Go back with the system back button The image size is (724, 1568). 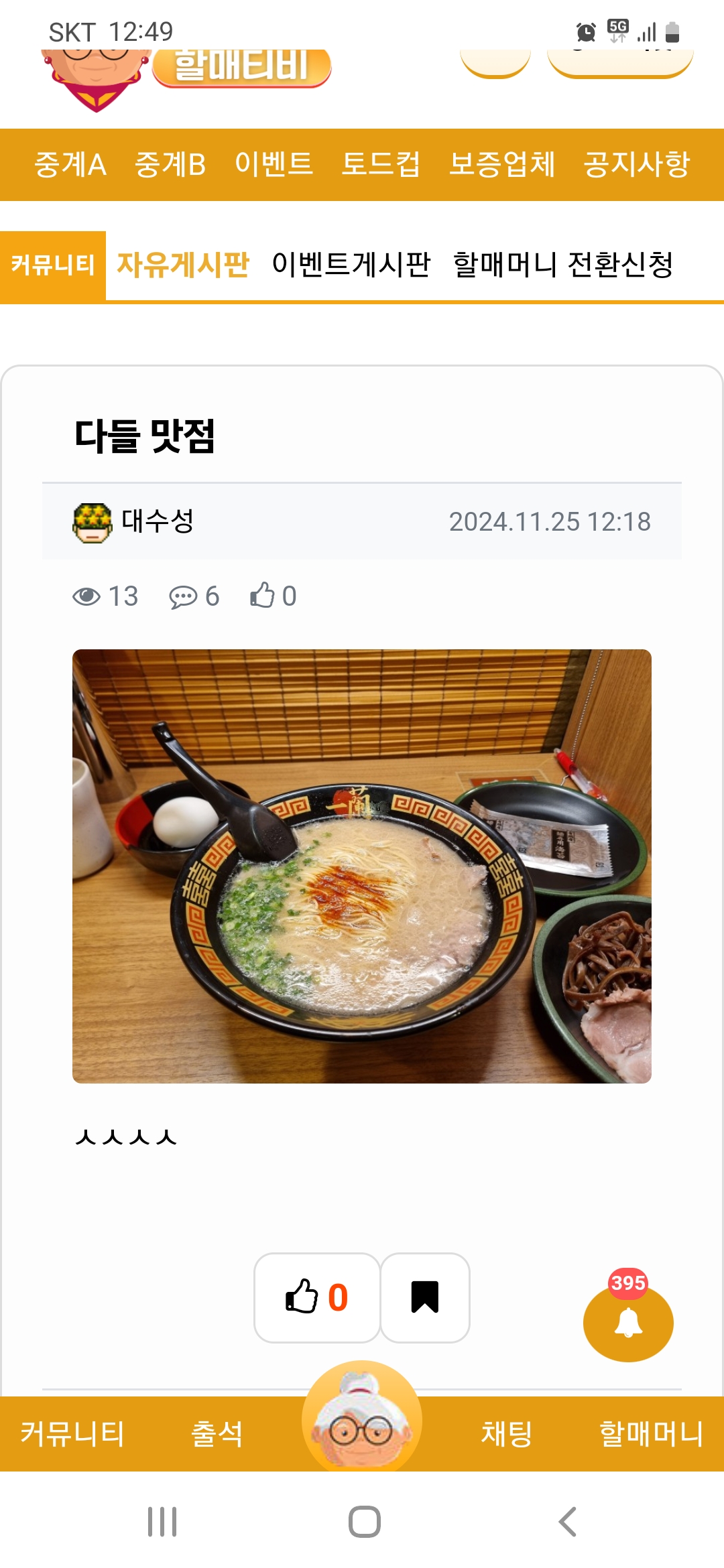click(x=567, y=1522)
